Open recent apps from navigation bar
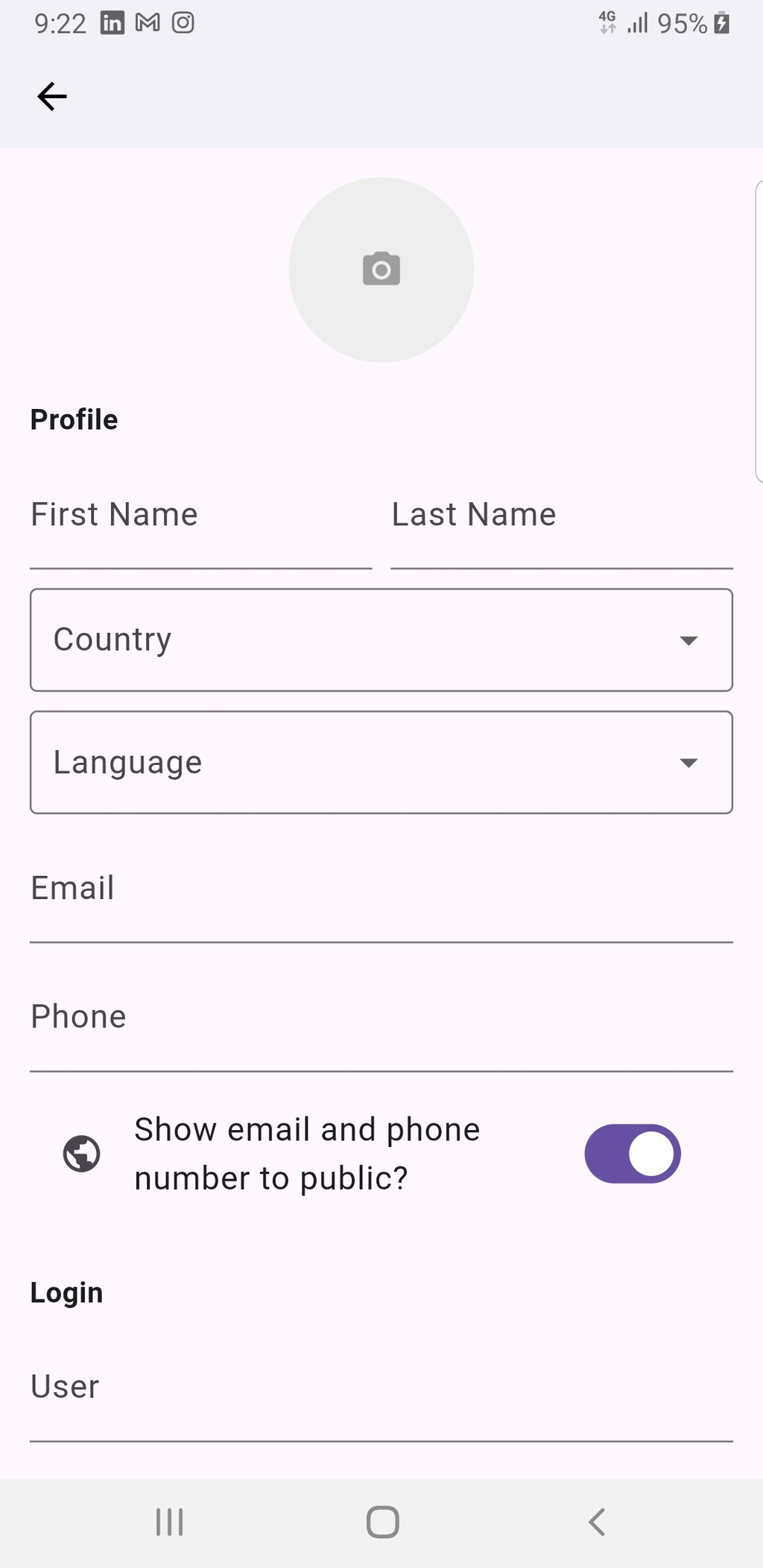This screenshot has width=763, height=1568. [170, 1522]
